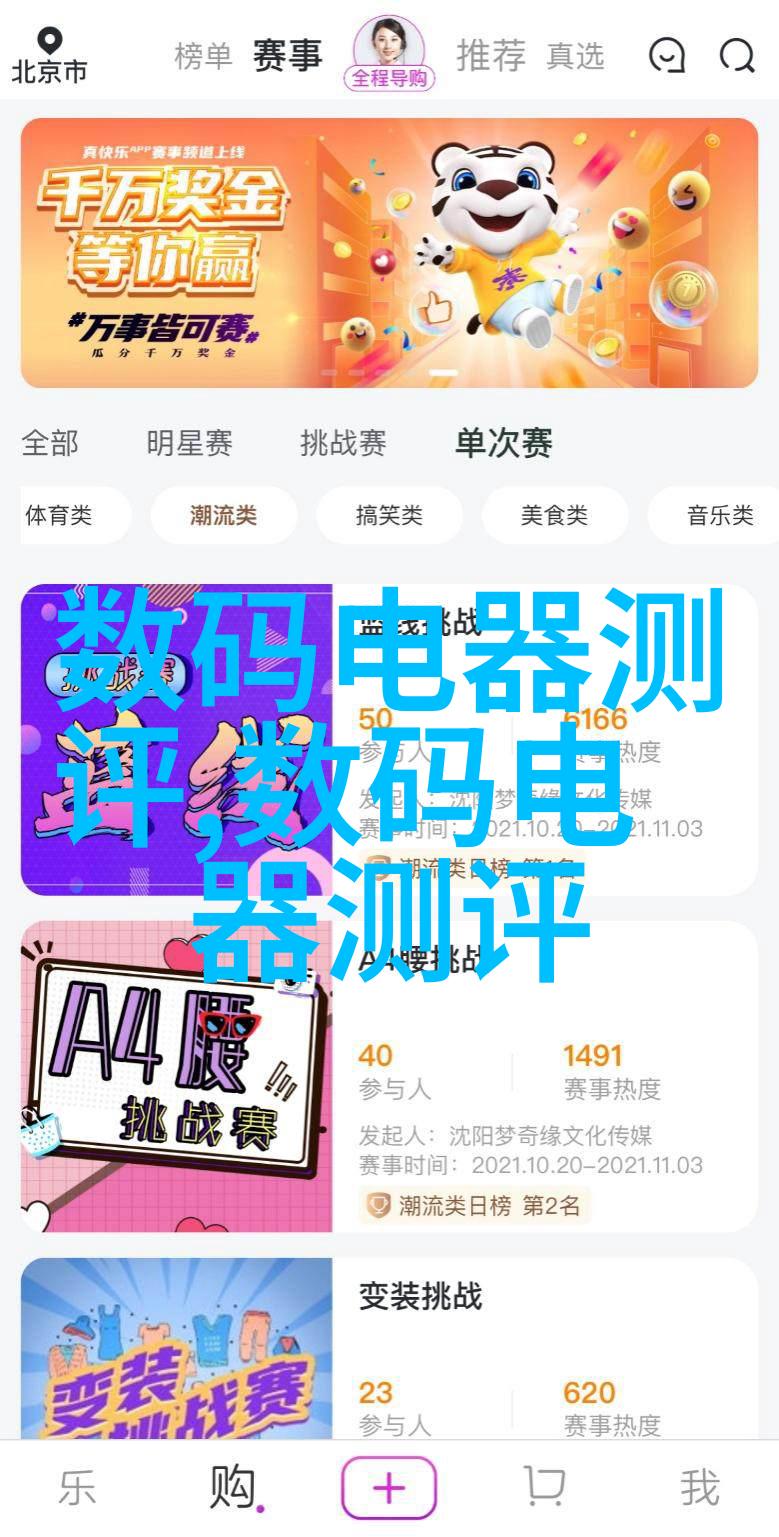The image size is (779, 1537).
Task: Show 全部 competitions
Action: pos(50,443)
